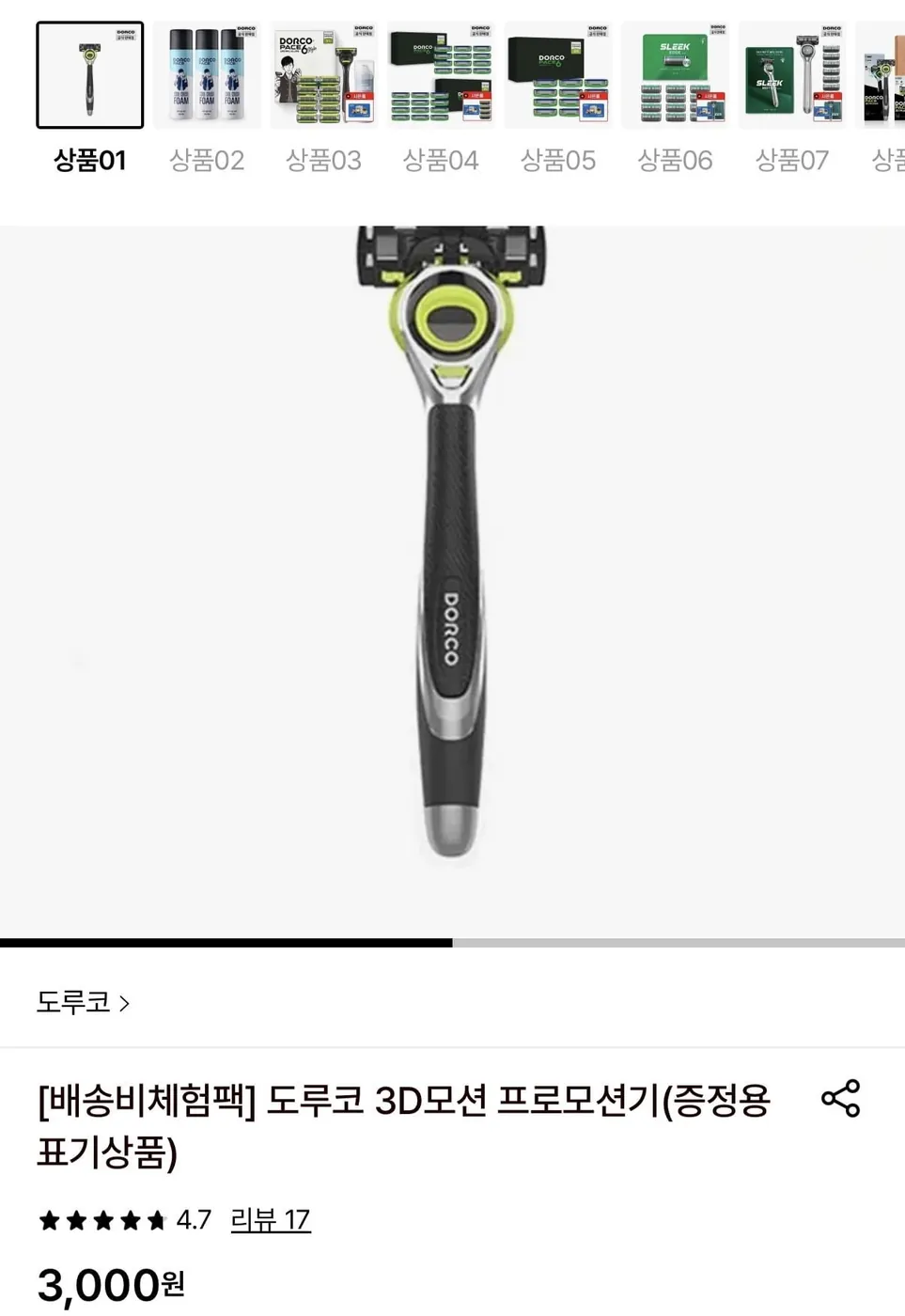The image size is (905, 1316).
Task: View the 리뷰 17 reviews link
Action: tap(269, 1219)
